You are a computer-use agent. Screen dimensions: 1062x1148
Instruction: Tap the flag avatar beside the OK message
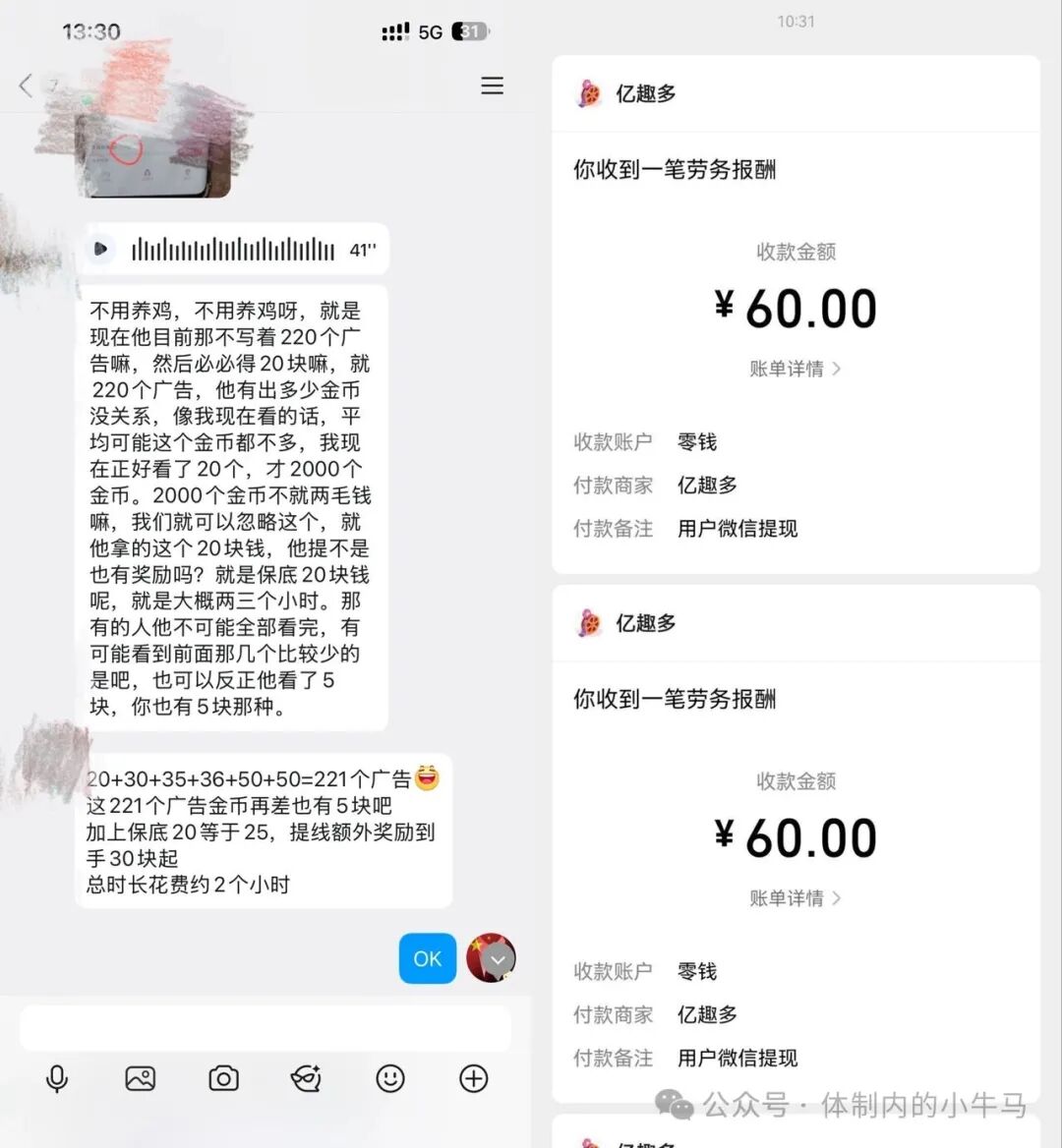click(494, 958)
